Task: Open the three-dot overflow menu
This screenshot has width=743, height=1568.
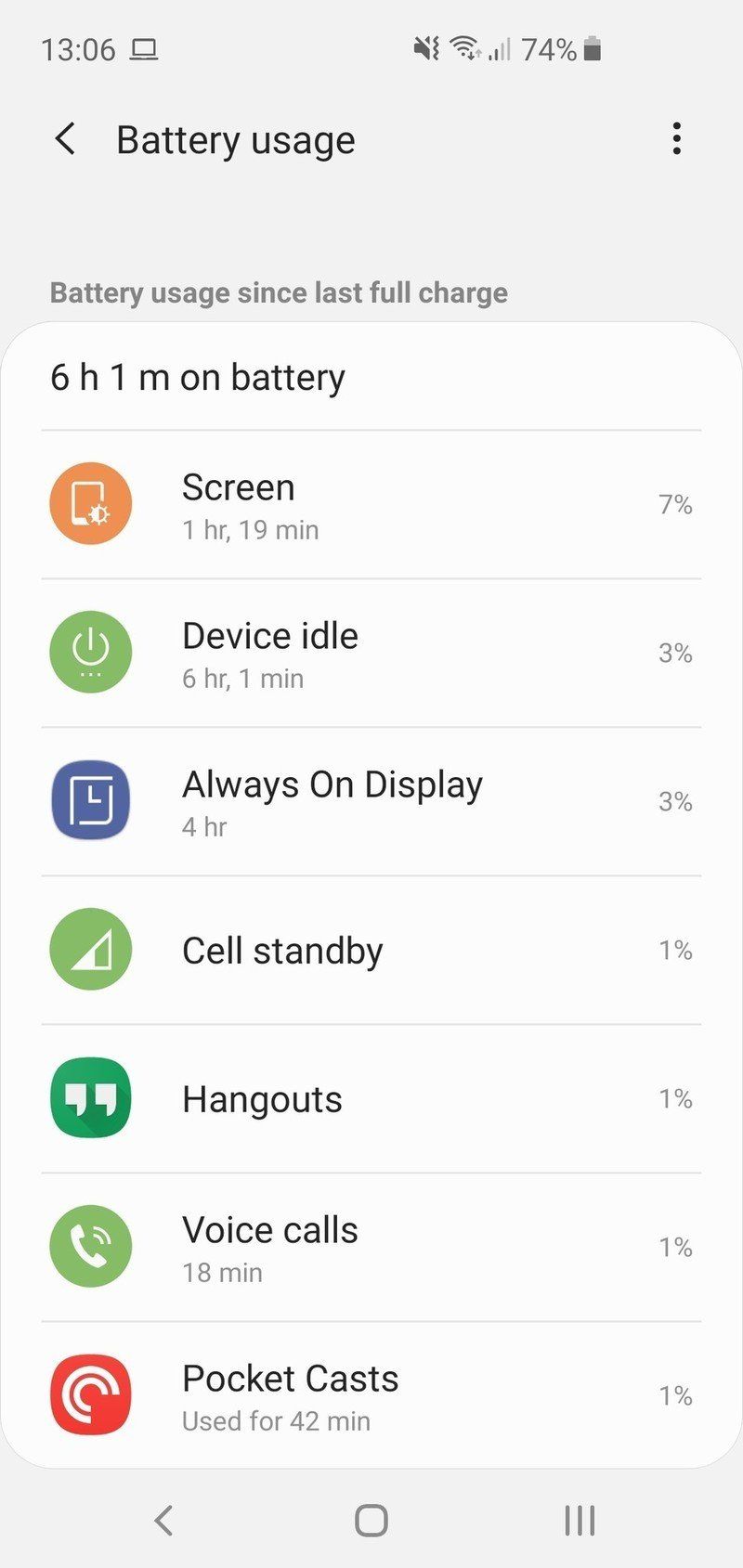Action: (676, 139)
